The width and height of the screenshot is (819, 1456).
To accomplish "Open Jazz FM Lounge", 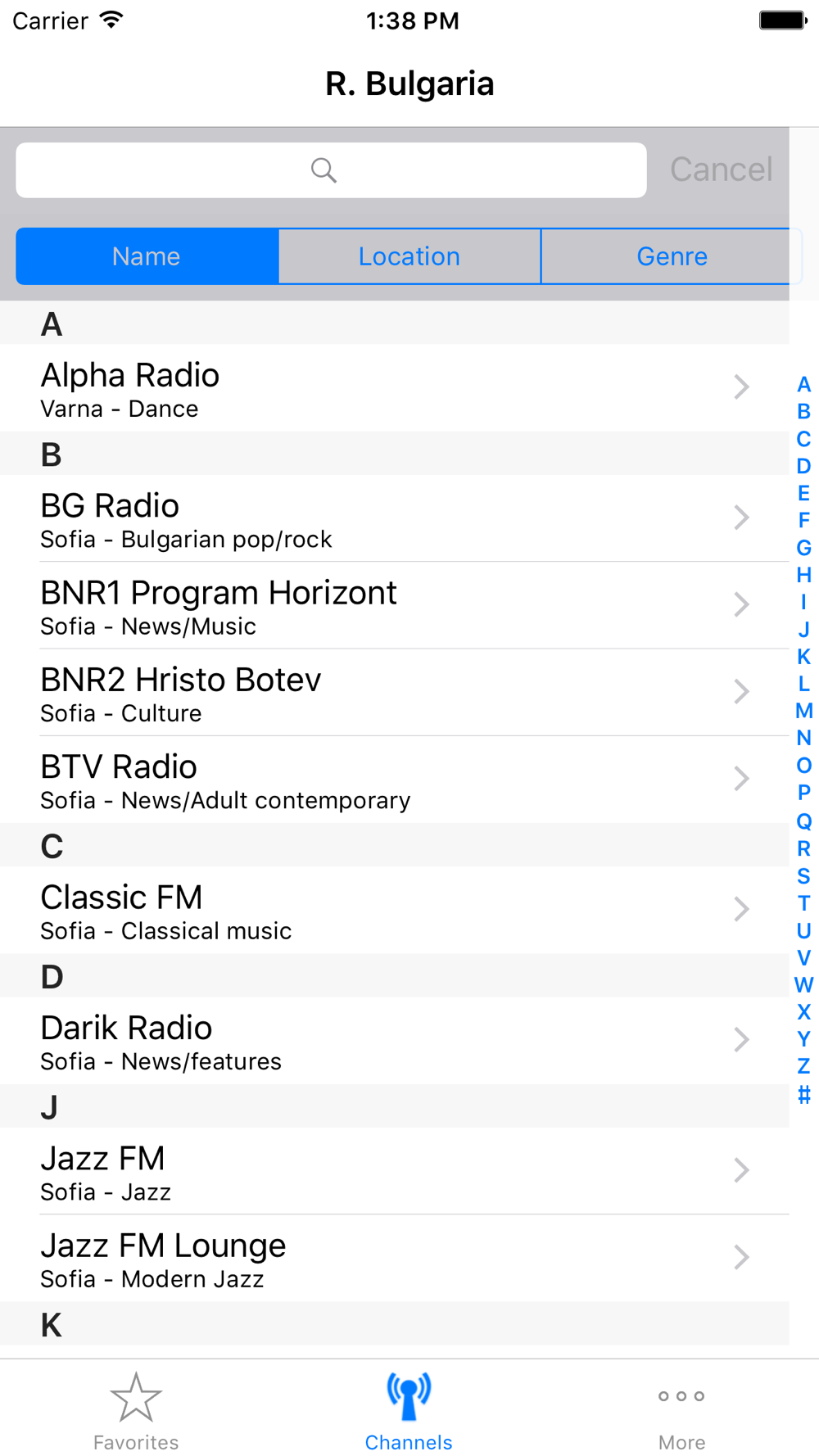I will [395, 1258].
